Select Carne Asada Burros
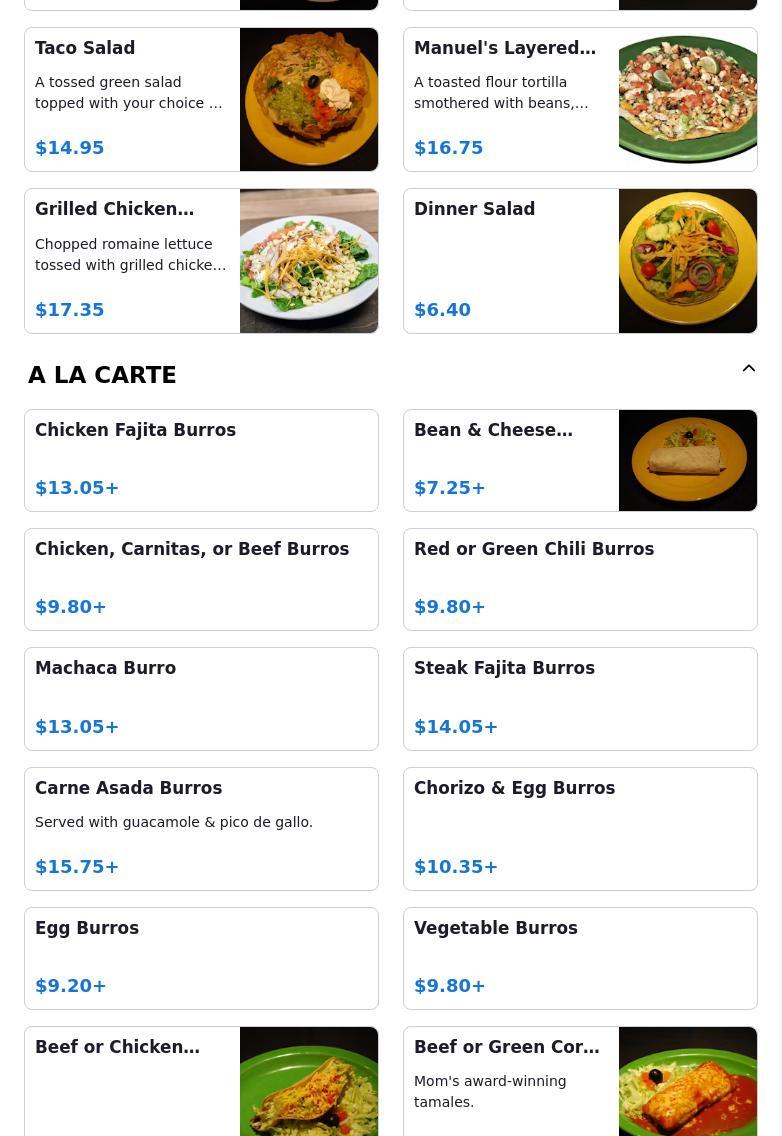 coord(201,828)
